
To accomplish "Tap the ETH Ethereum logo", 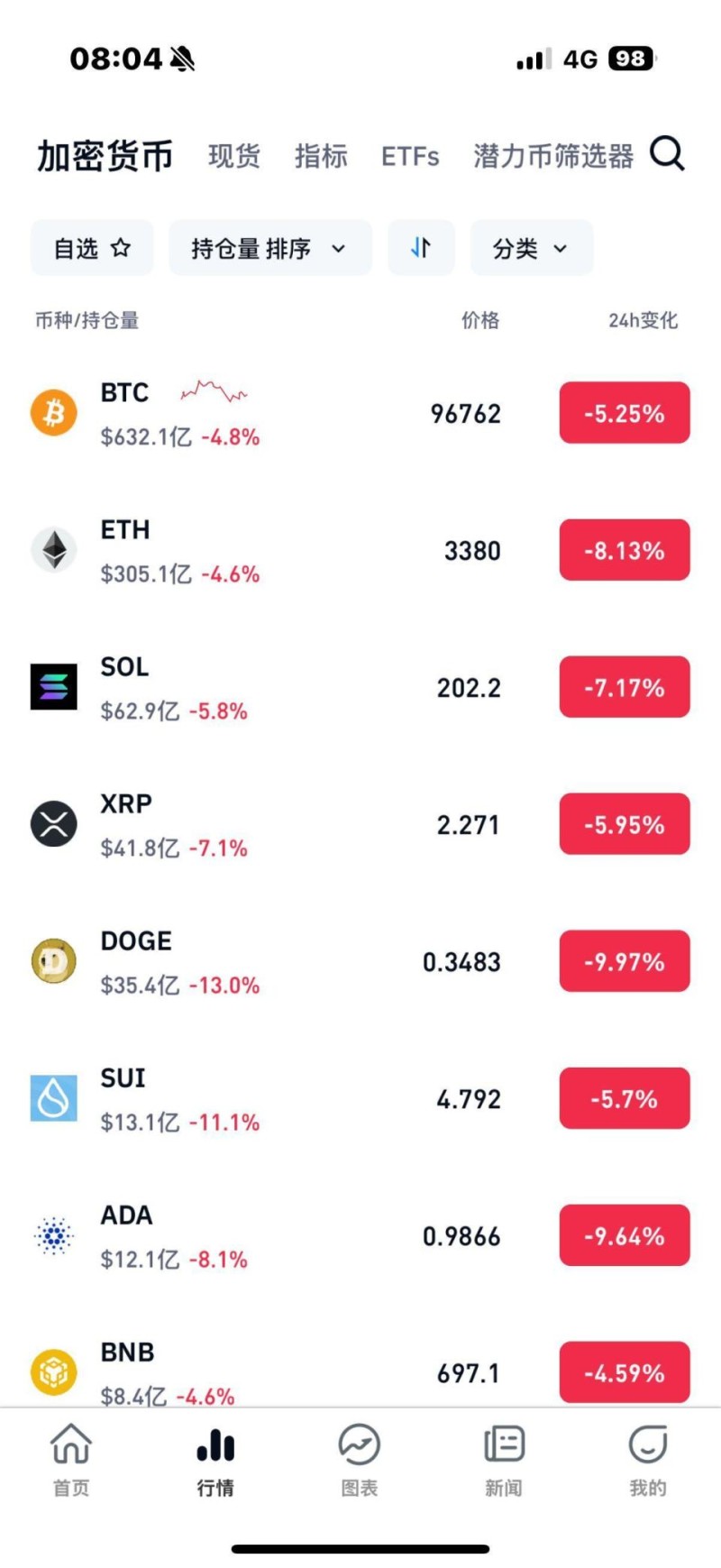I will (53, 550).
